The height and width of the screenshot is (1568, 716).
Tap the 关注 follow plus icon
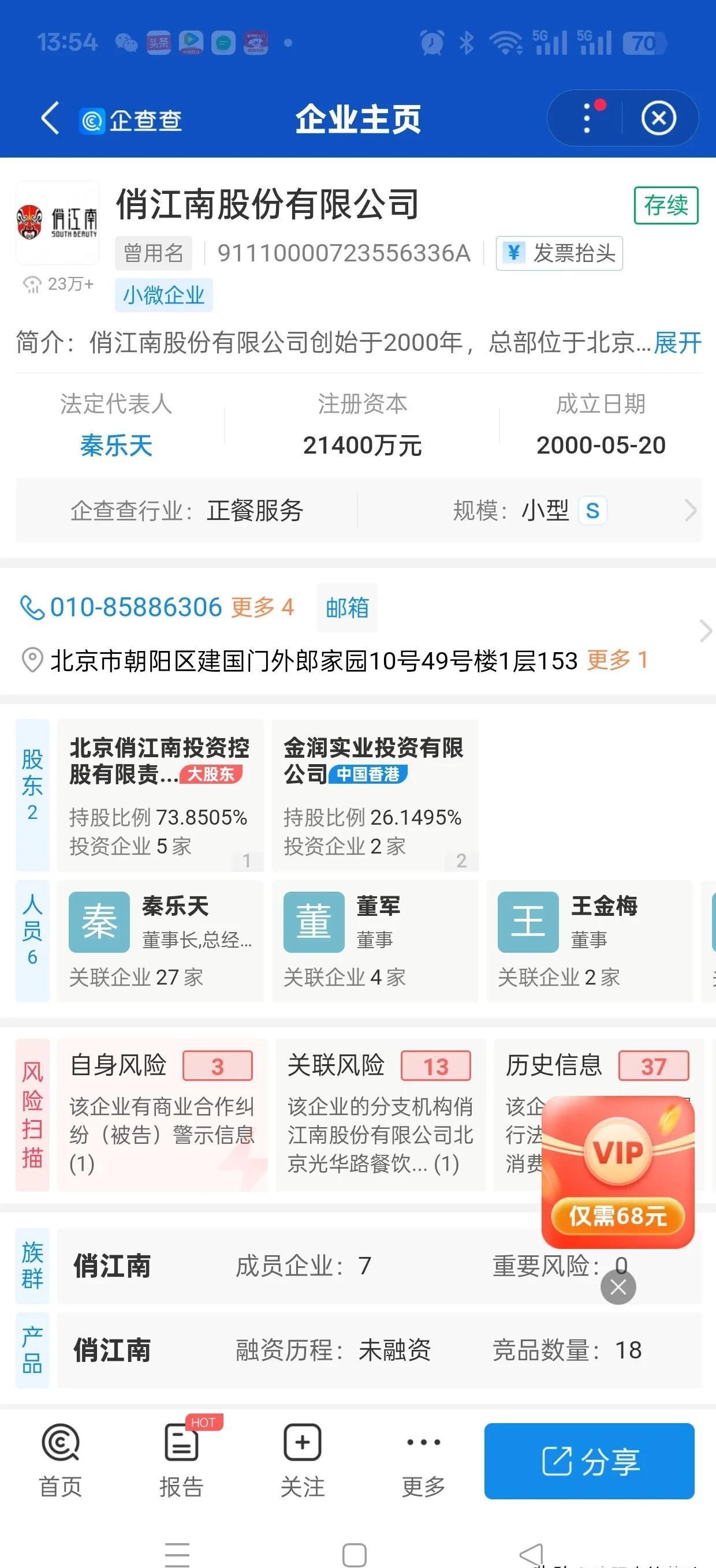click(x=301, y=1442)
